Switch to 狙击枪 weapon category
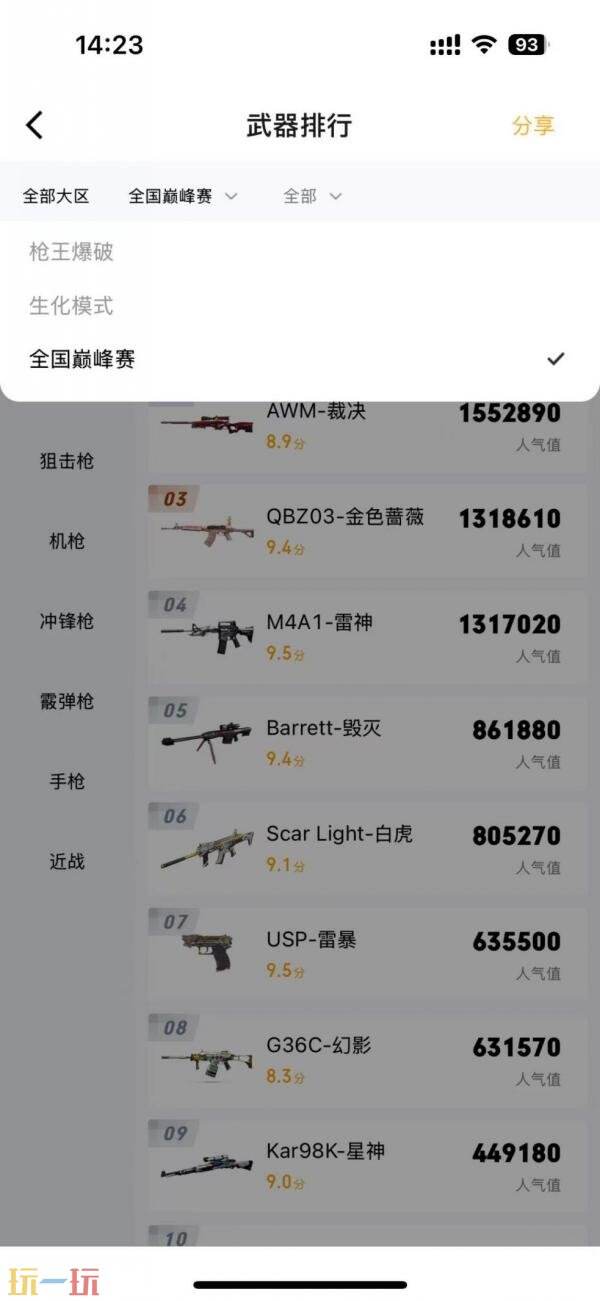This screenshot has width=600, height=1301. (x=67, y=461)
